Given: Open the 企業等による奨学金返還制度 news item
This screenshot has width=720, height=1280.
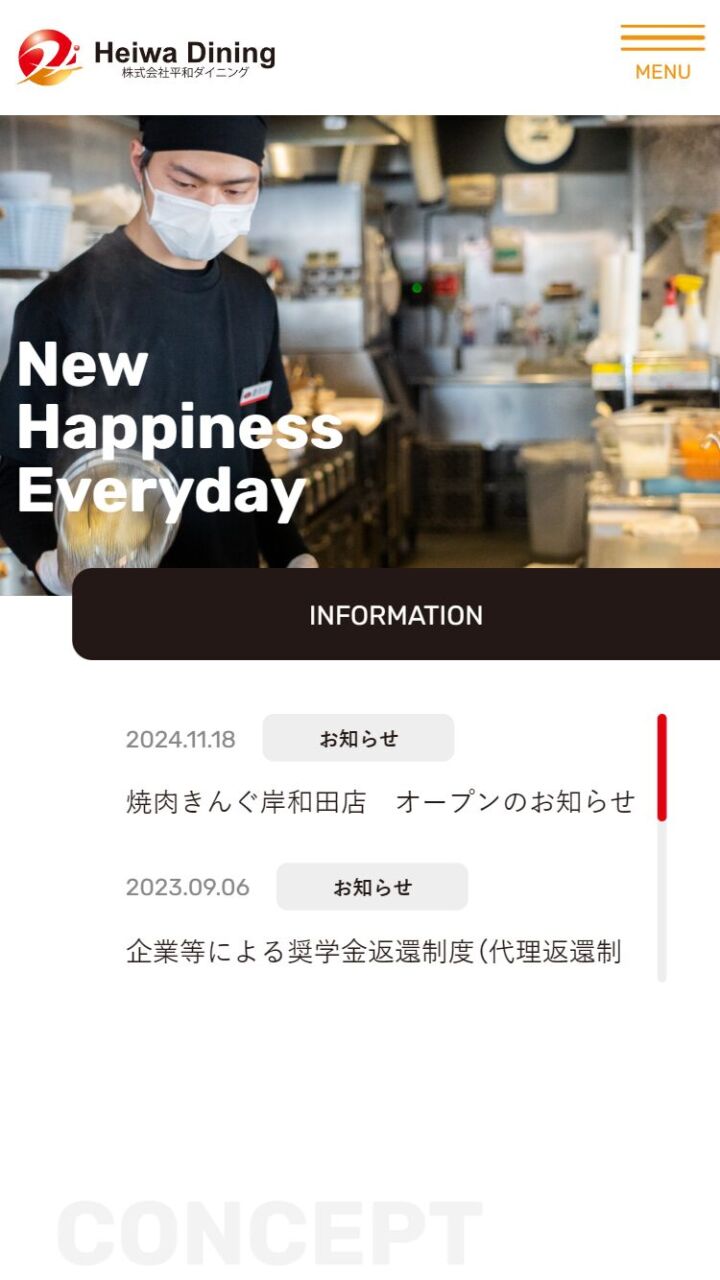Looking at the screenshot, I should [x=374, y=951].
